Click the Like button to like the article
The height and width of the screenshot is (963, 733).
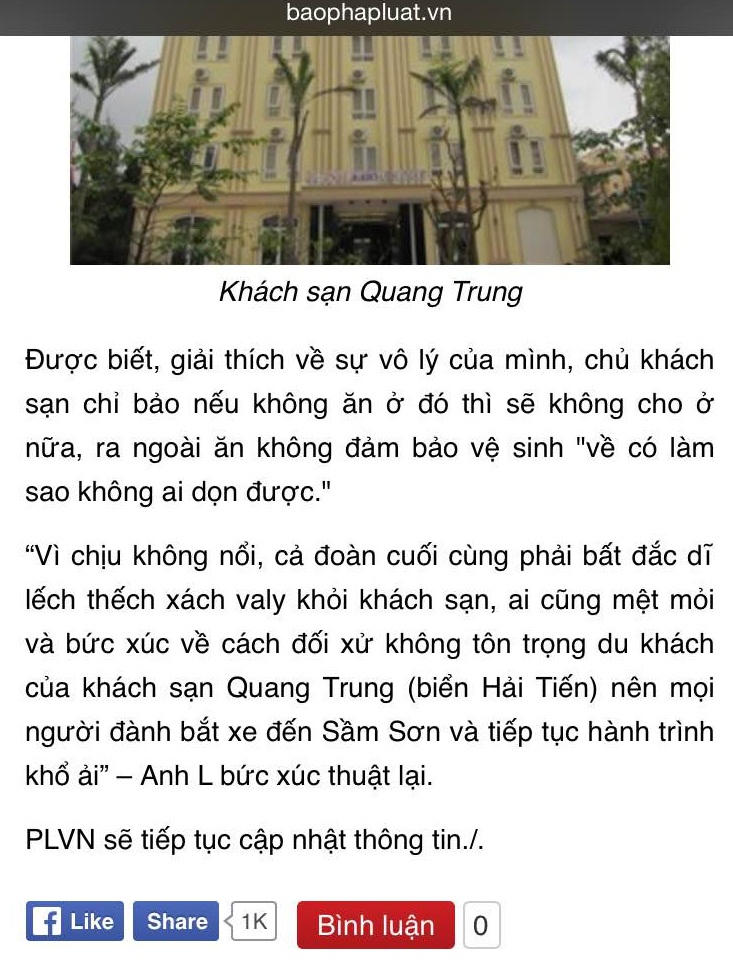75,921
